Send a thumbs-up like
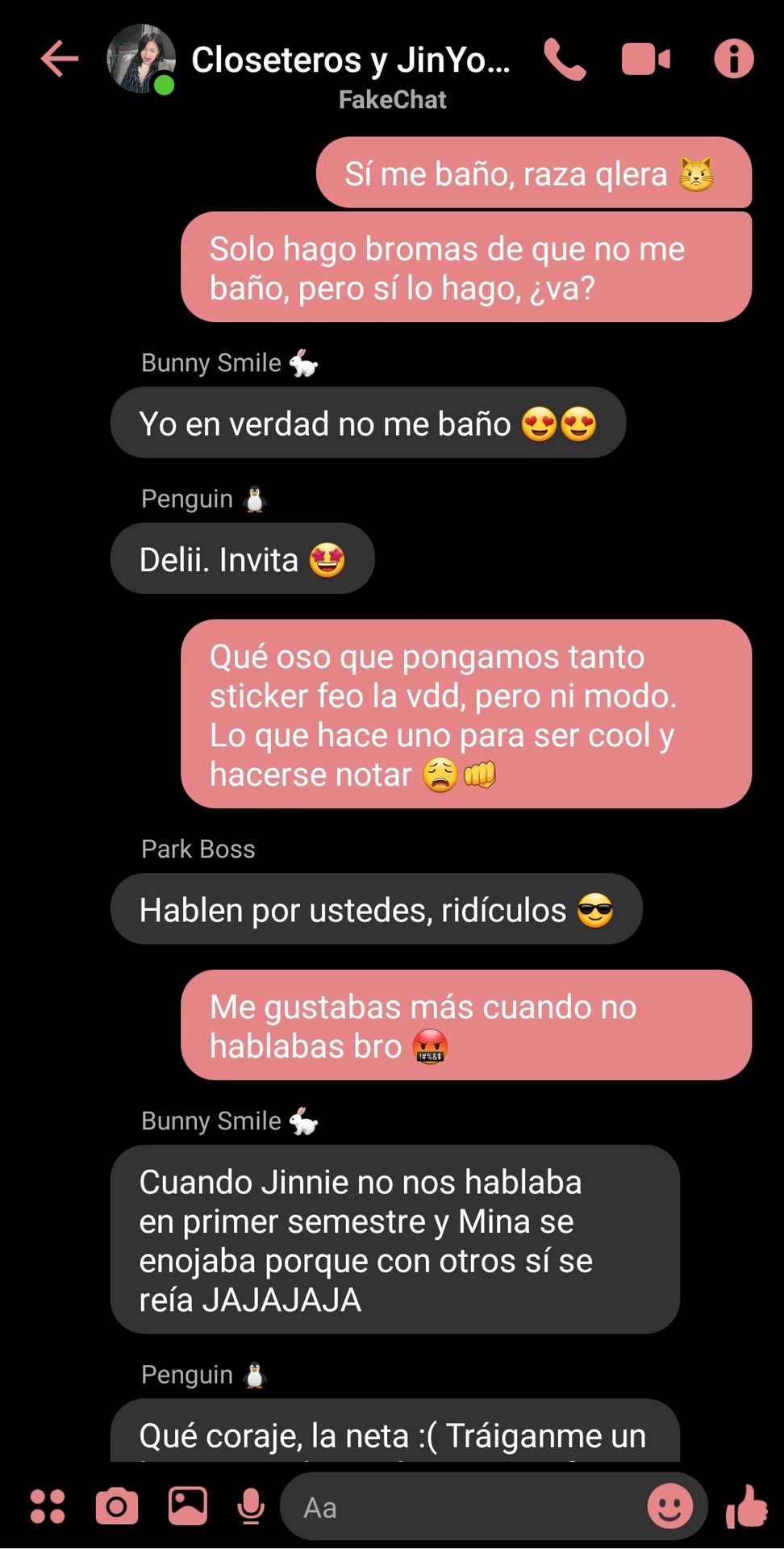 tap(746, 1506)
